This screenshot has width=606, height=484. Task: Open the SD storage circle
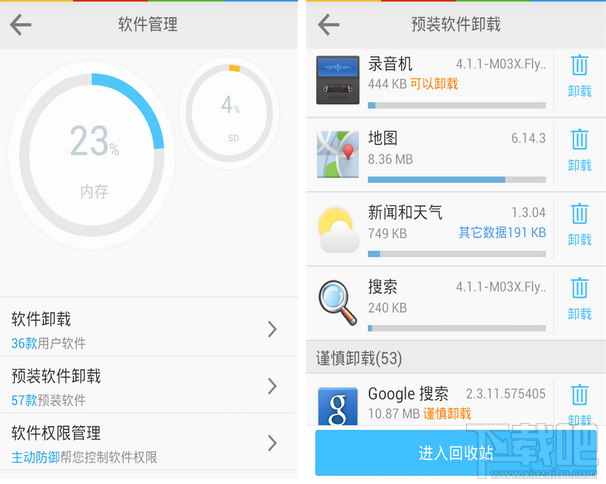click(x=231, y=112)
